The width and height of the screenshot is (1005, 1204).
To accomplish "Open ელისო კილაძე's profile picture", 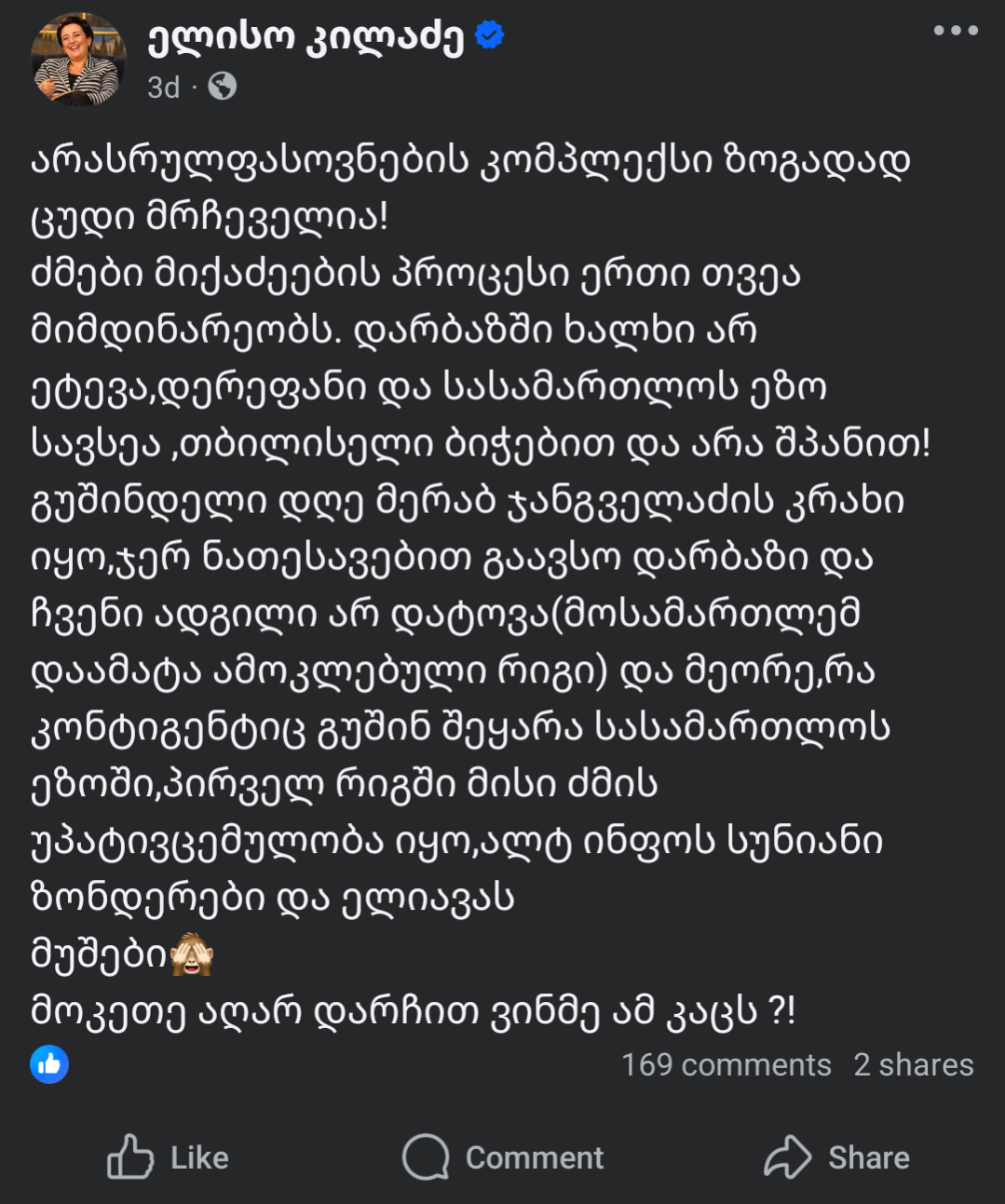I will pos(78,60).
